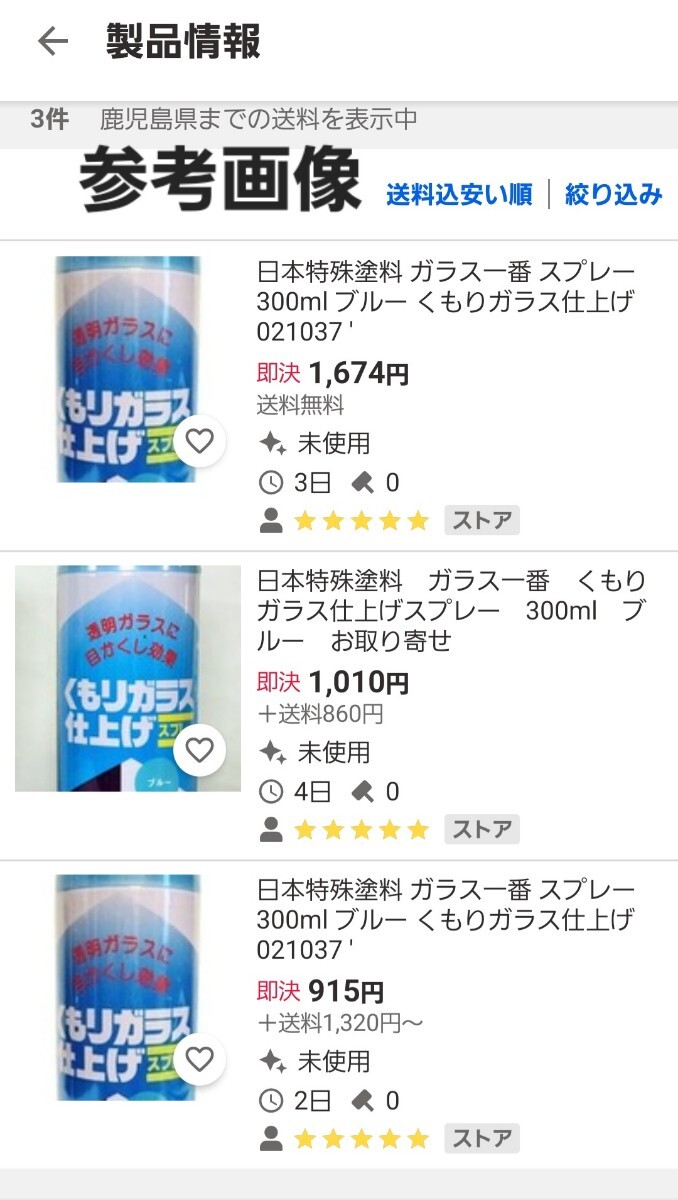Open the 絞り込み filter

point(613,194)
